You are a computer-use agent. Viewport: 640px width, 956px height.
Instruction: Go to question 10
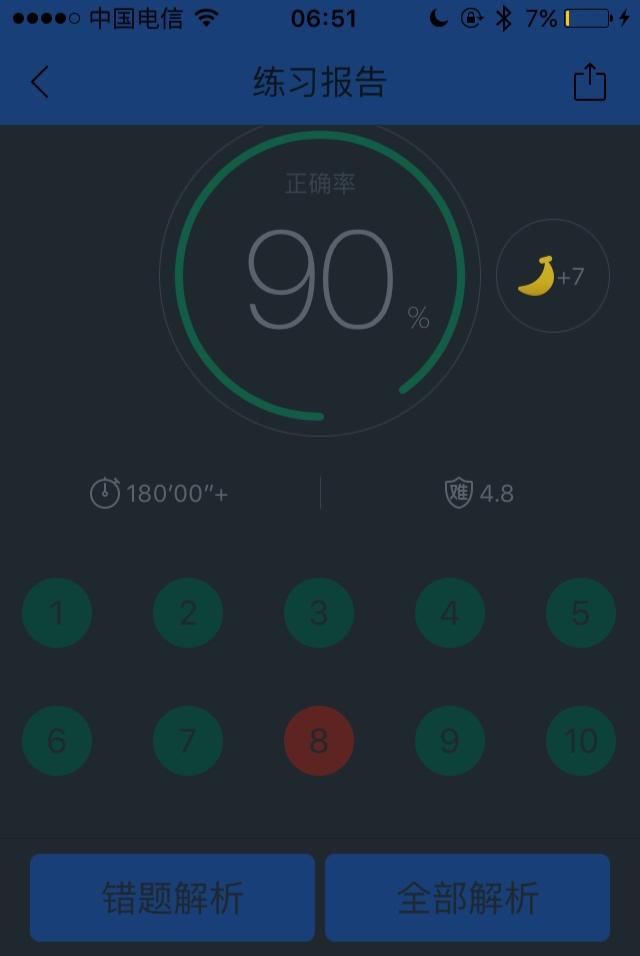click(581, 741)
